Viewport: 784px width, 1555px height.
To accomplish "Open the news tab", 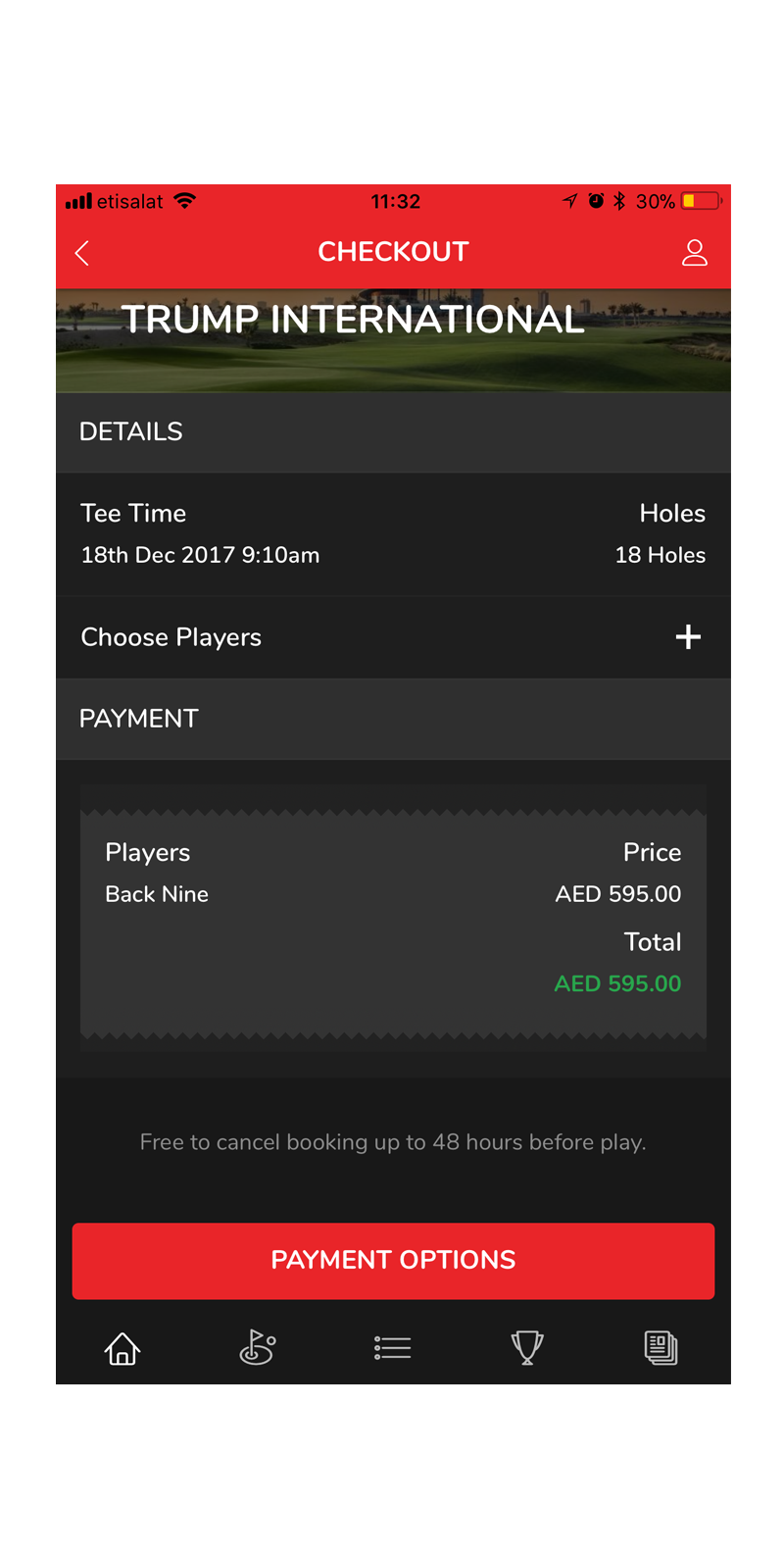I will click(x=661, y=1348).
